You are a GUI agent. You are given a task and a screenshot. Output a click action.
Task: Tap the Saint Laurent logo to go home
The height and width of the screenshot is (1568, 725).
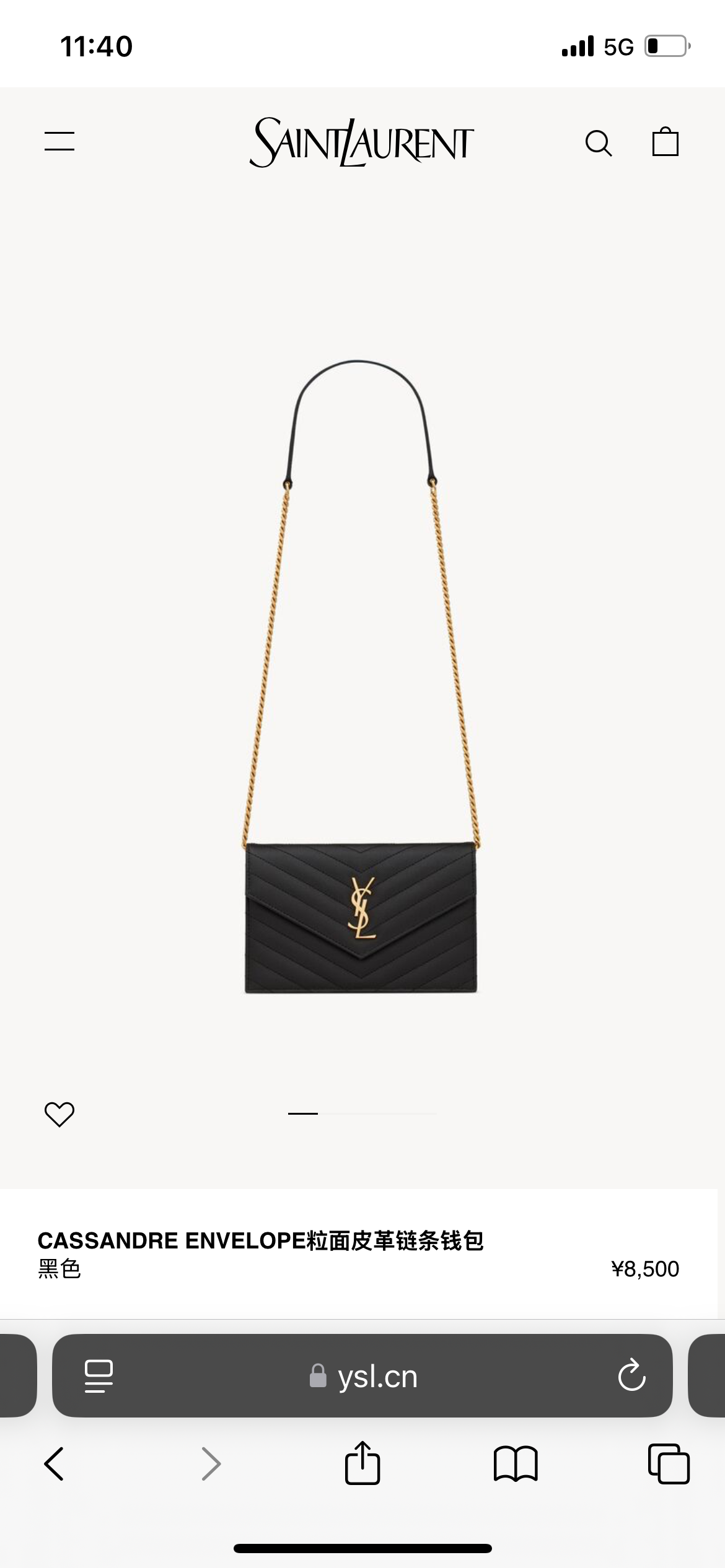point(362,142)
